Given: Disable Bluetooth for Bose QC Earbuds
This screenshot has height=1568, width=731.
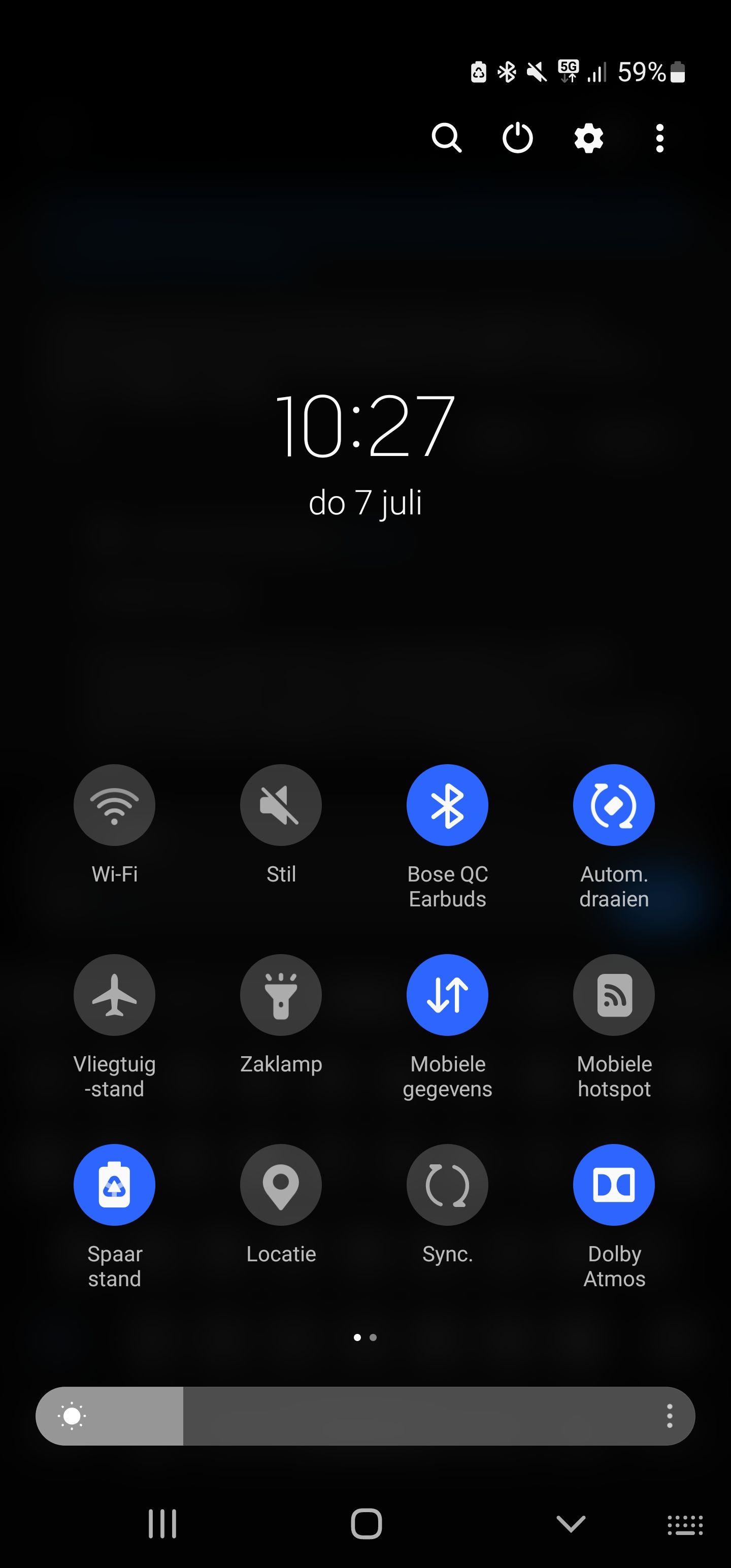Looking at the screenshot, I should (447, 805).
